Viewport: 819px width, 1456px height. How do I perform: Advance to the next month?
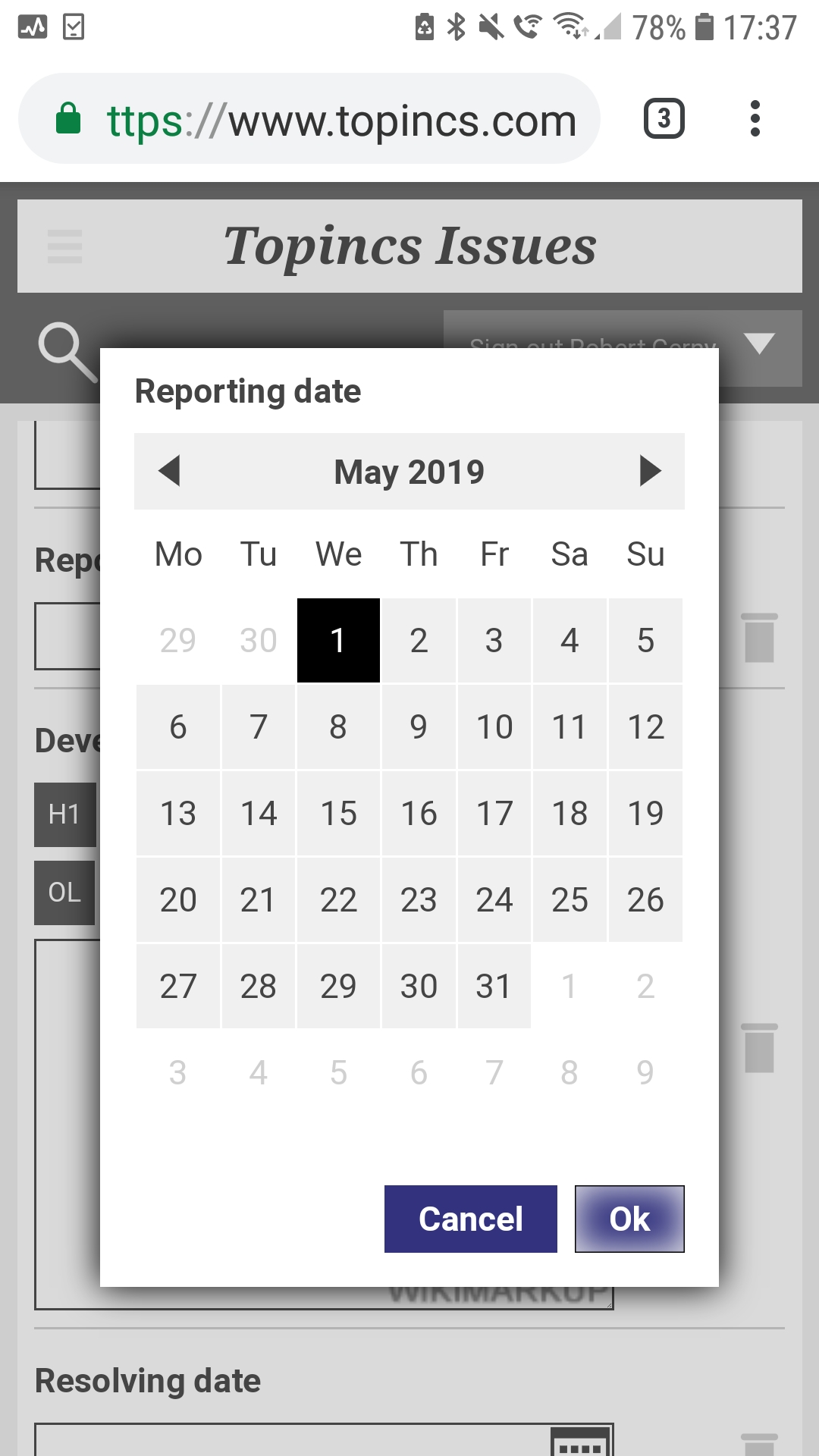[x=650, y=471]
